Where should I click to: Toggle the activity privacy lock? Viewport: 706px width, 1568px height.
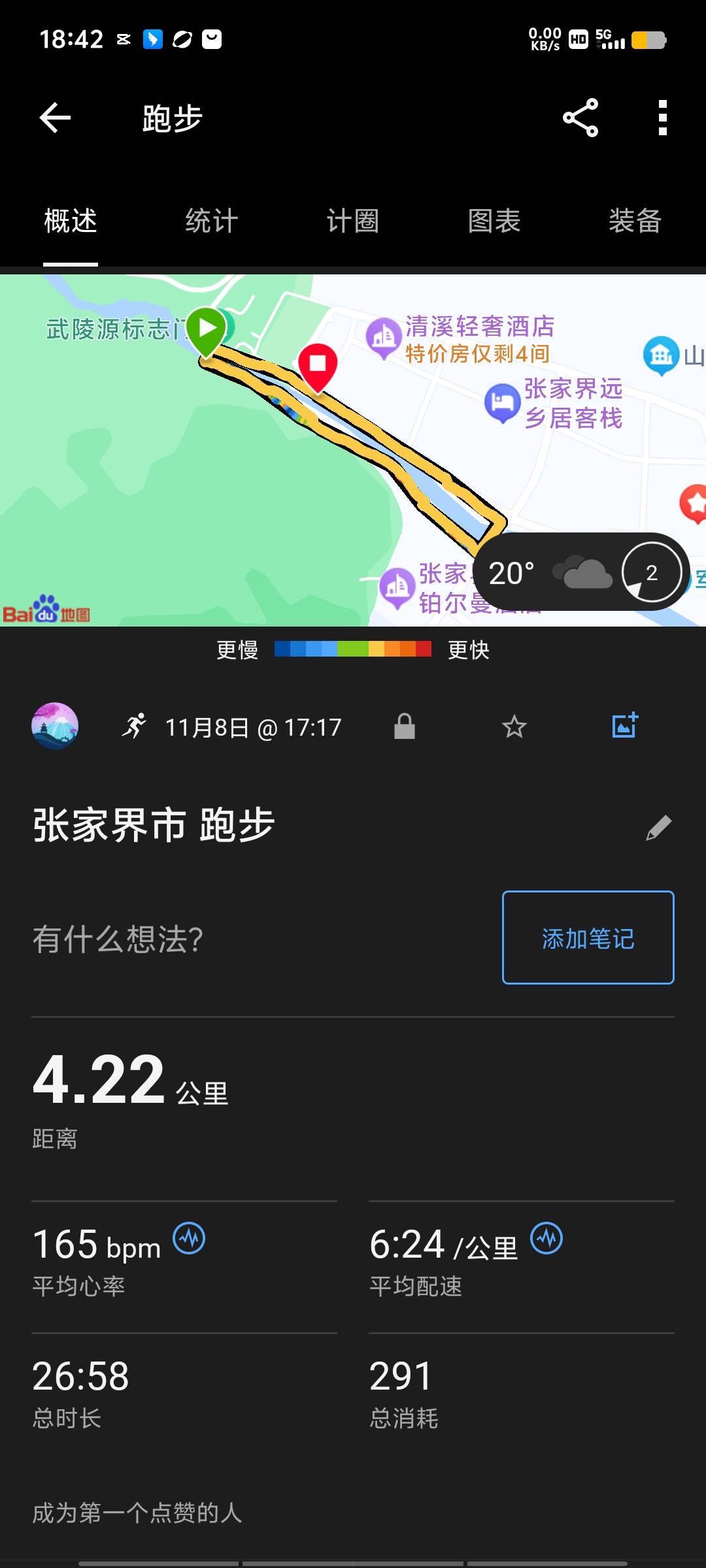405,725
